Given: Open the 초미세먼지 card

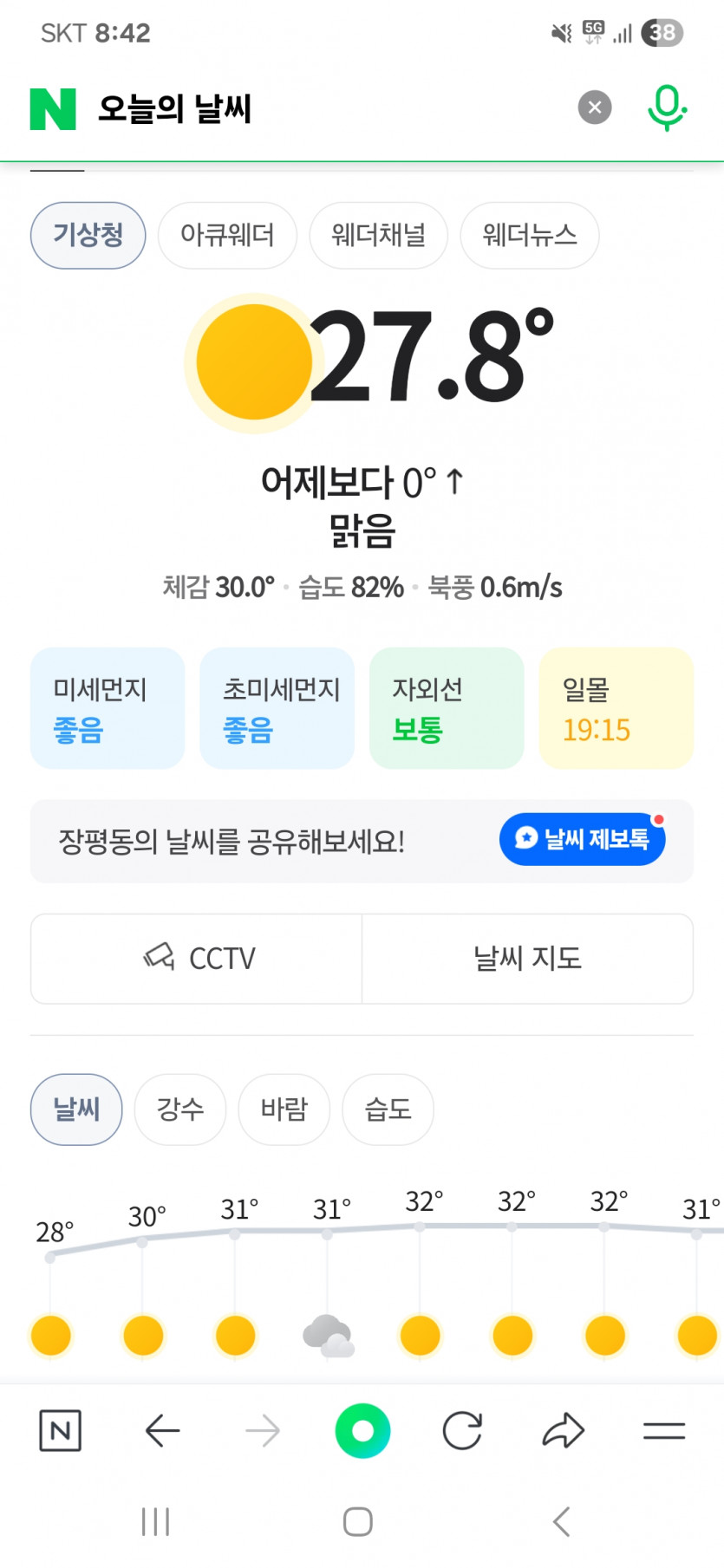Looking at the screenshot, I should click(277, 708).
